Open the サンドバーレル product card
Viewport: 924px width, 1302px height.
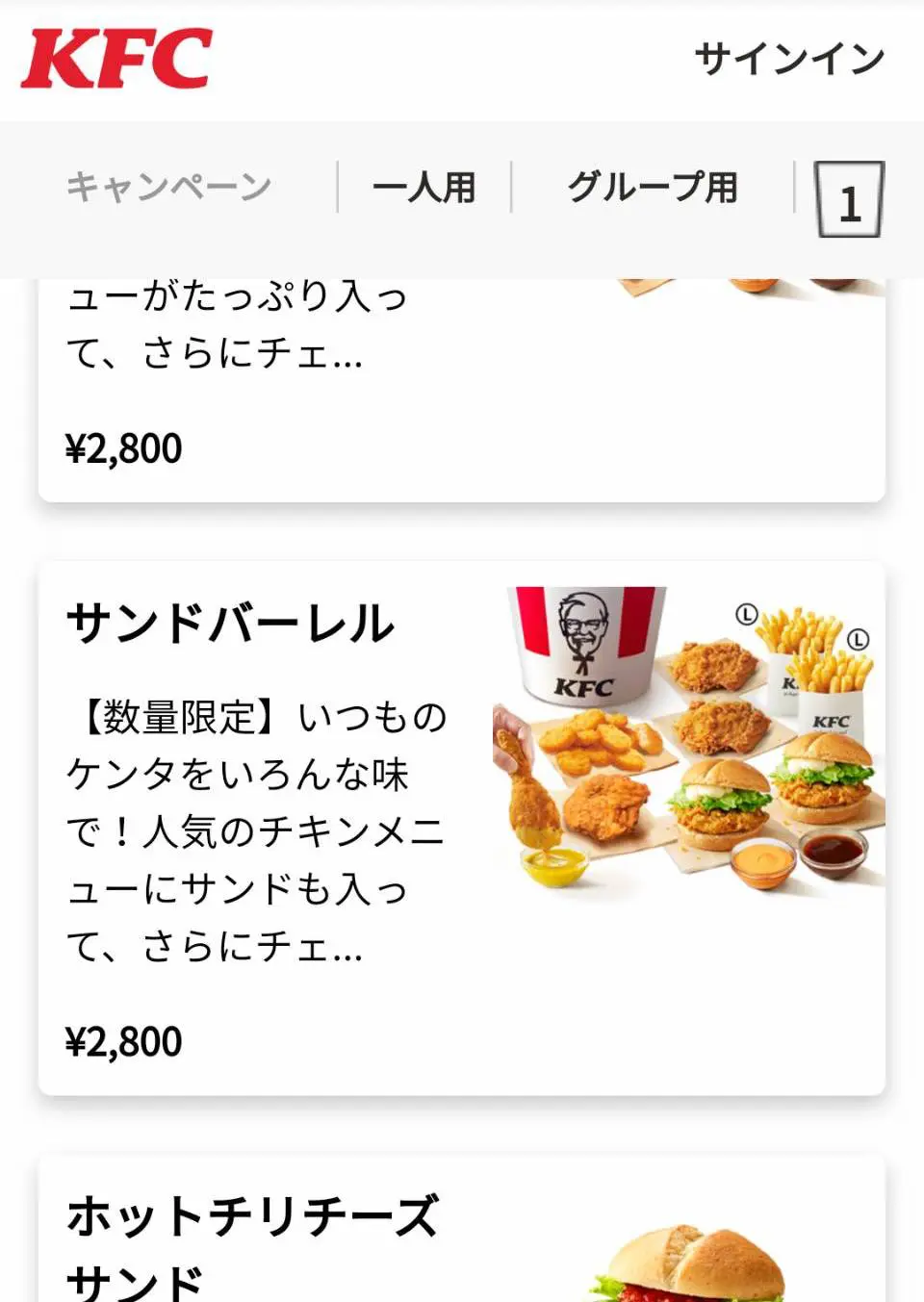[x=461, y=828]
